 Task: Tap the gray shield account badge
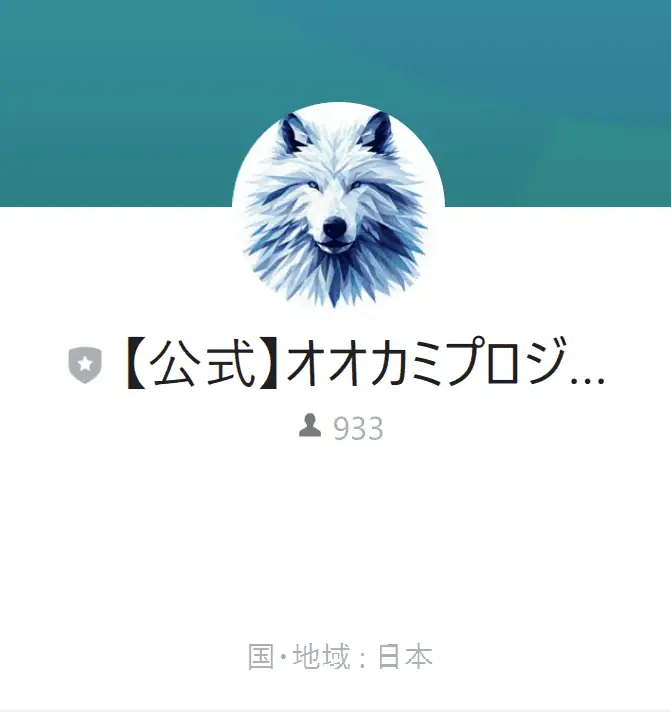tap(85, 366)
